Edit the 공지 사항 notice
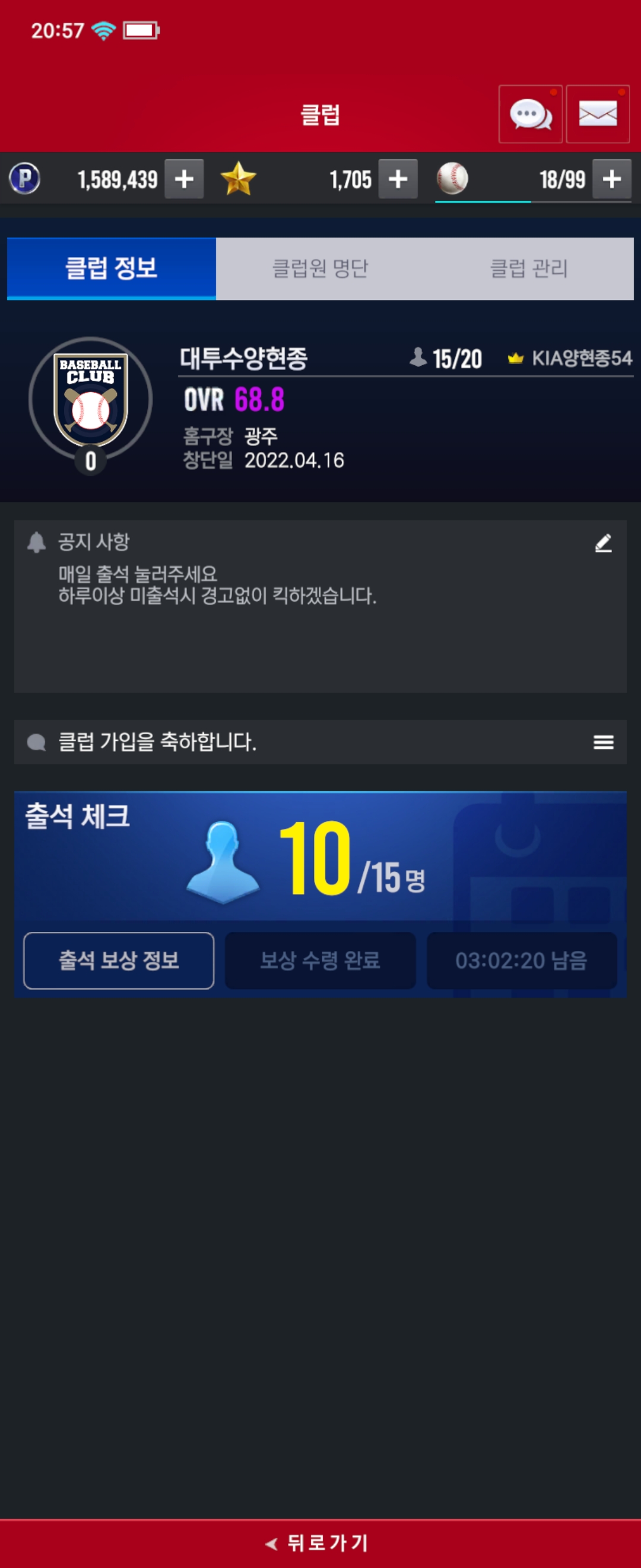The image size is (641, 1568). [602, 542]
